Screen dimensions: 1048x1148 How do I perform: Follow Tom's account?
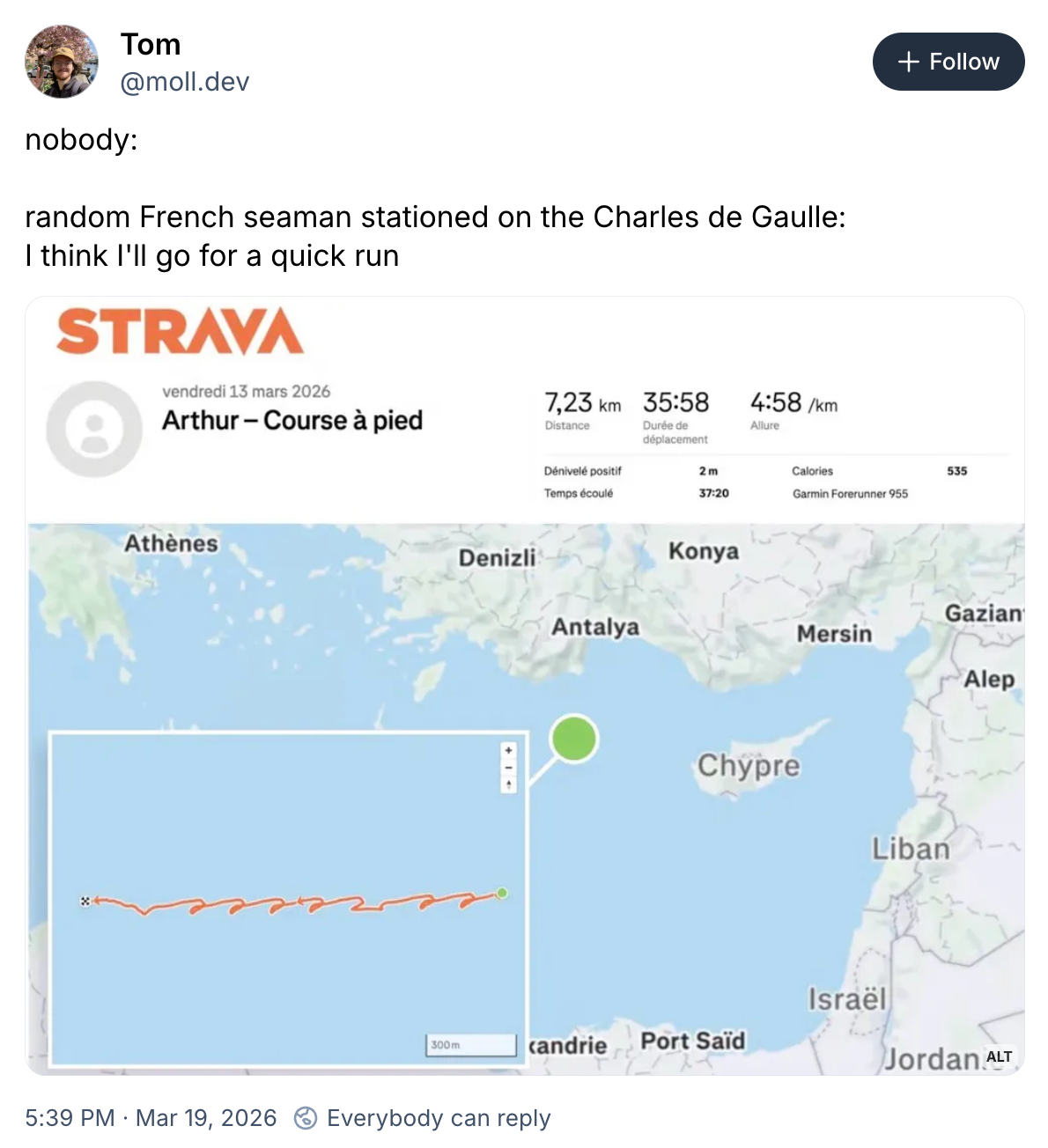pyautogui.click(x=948, y=62)
